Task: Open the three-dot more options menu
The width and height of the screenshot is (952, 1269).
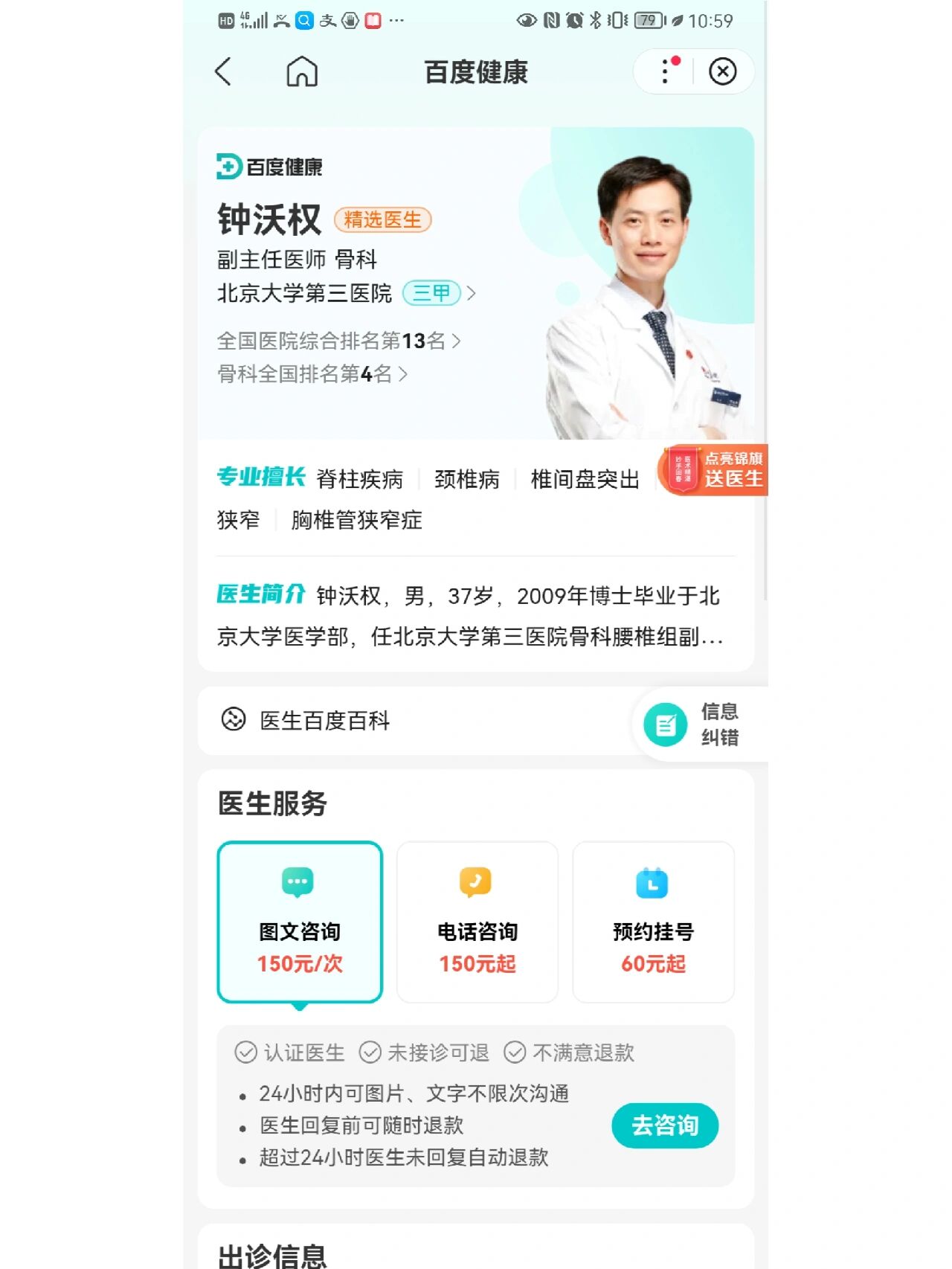Action: tap(666, 71)
